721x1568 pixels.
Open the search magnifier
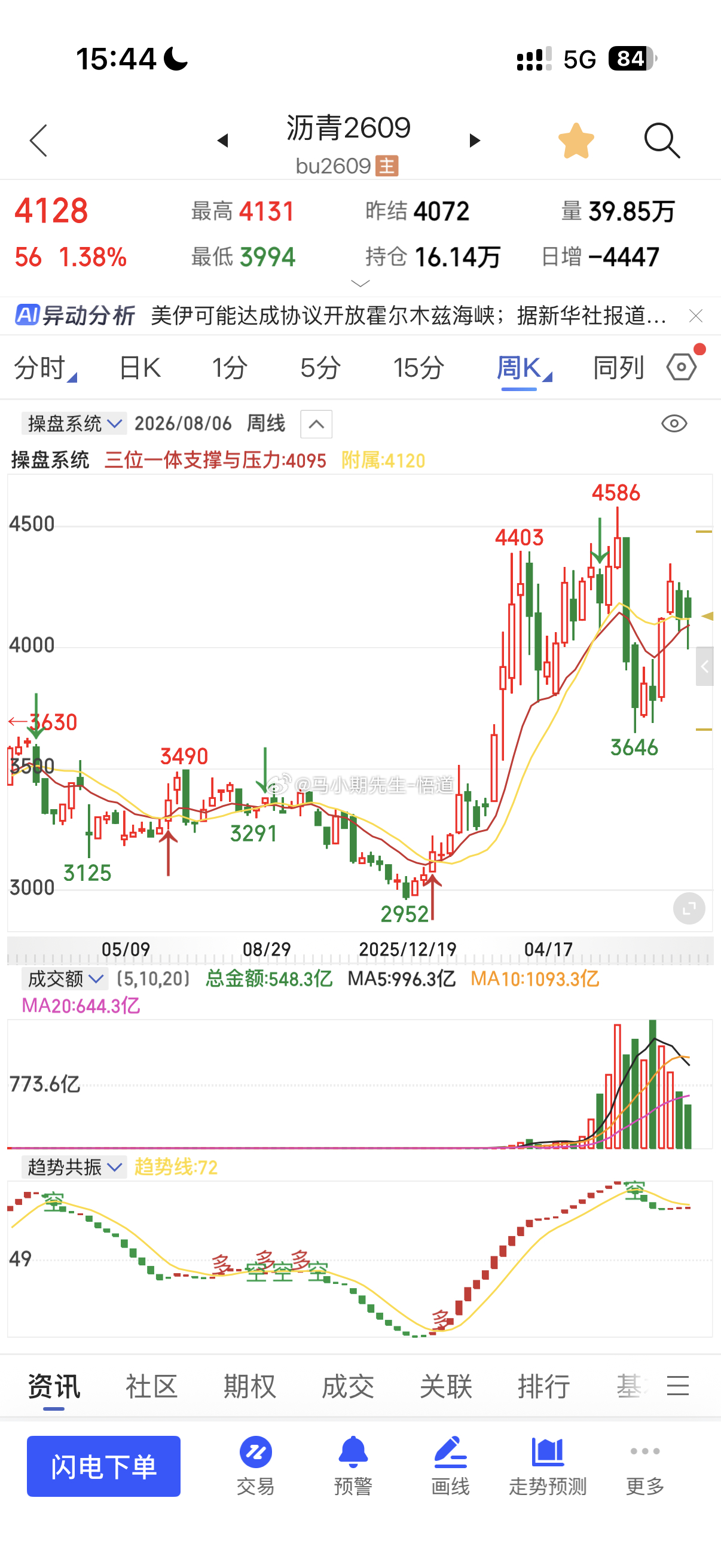[662, 141]
